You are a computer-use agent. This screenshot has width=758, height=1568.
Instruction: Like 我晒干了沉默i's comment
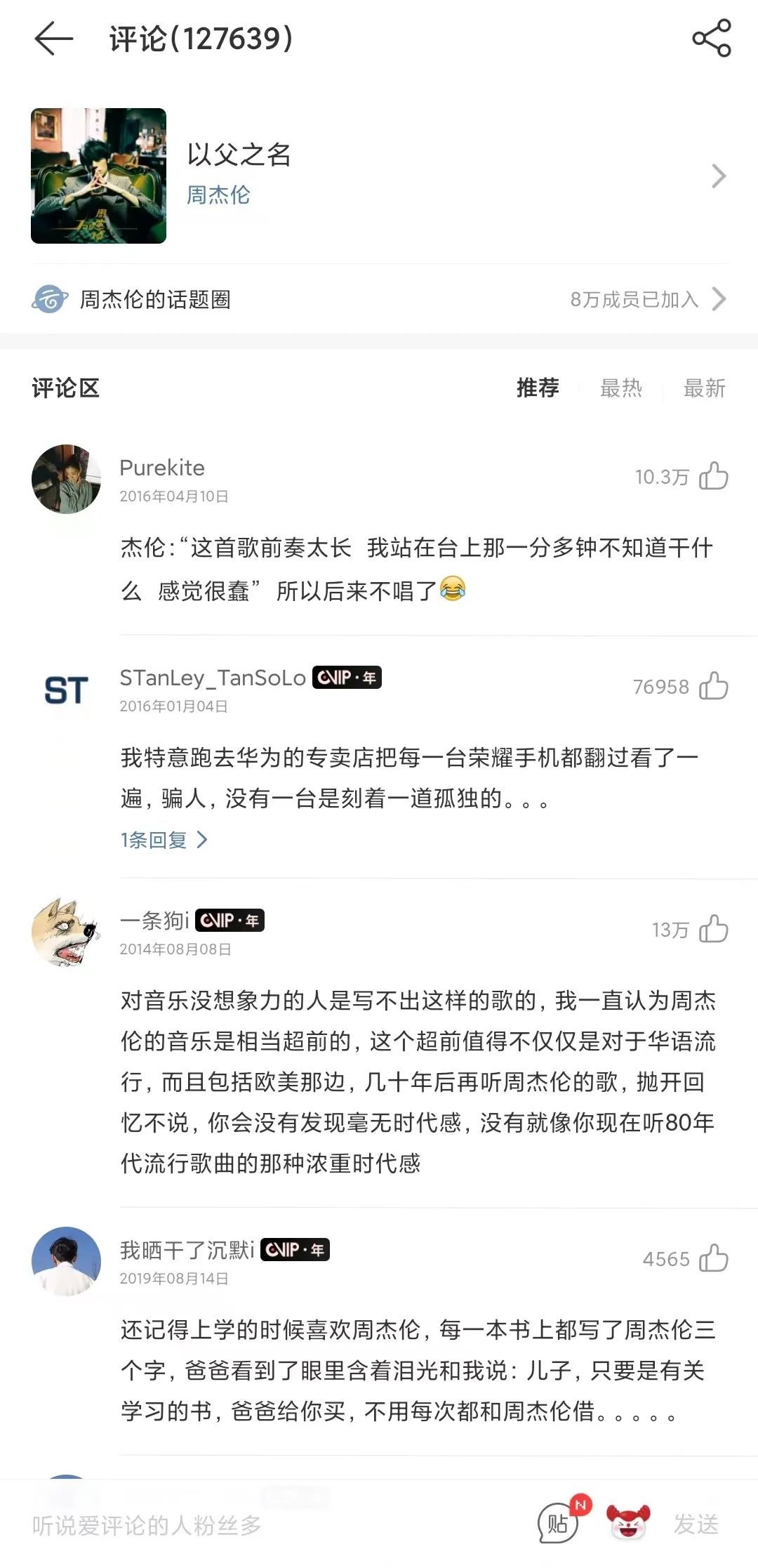(x=713, y=1258)
